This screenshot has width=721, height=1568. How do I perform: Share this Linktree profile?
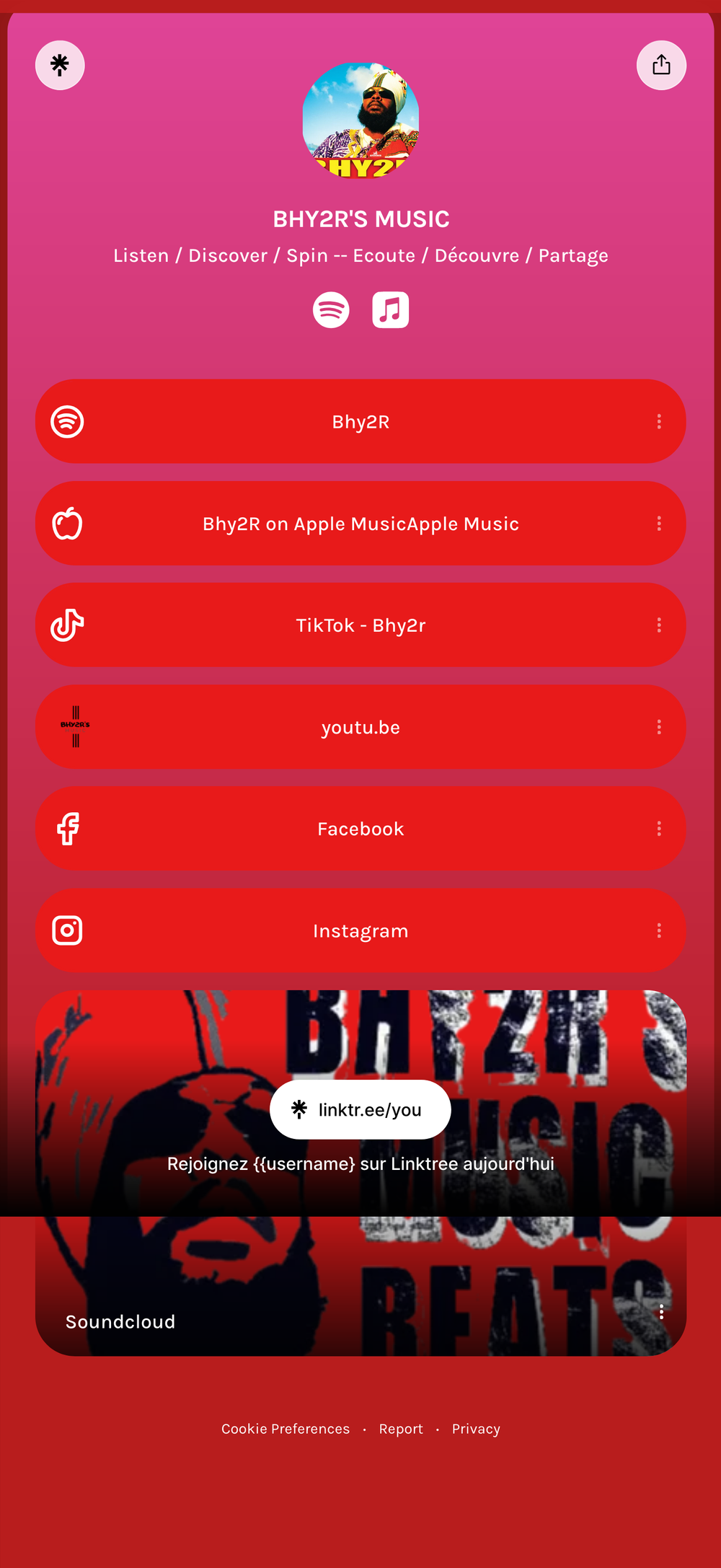point(661,66)
